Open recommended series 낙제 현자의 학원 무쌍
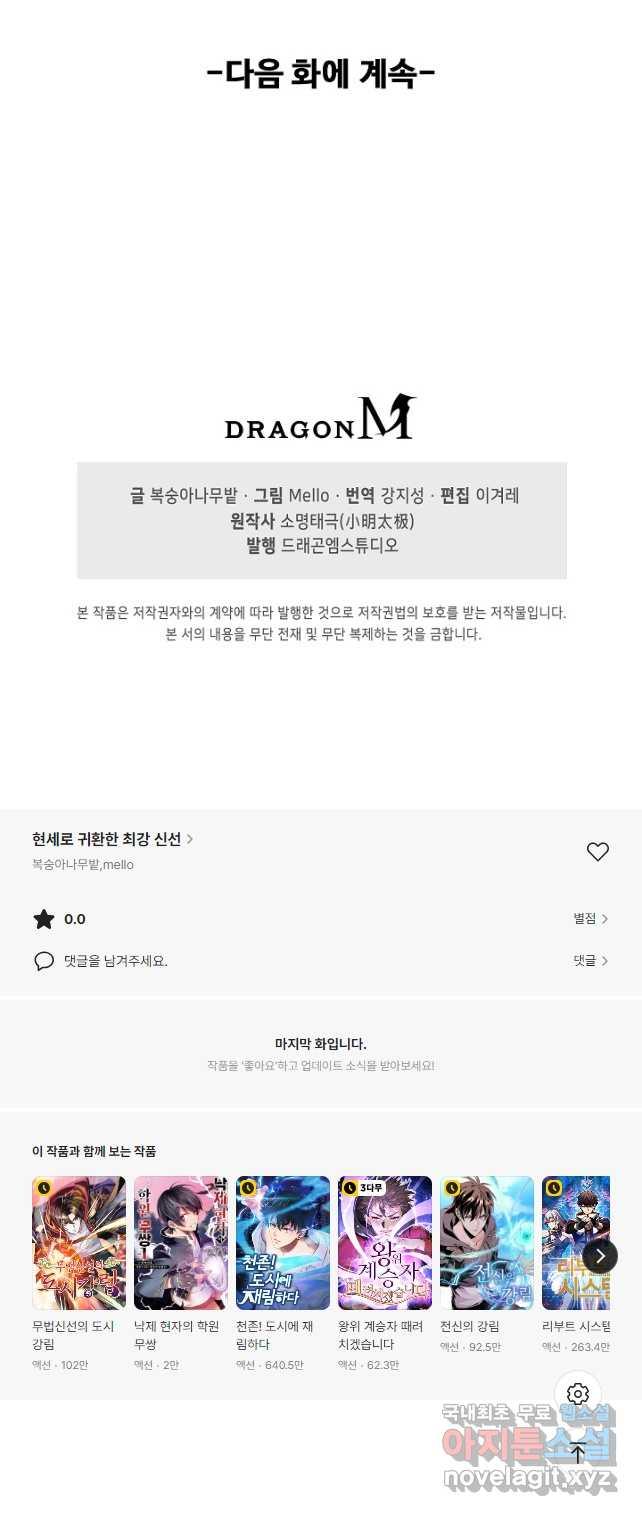The image size is (642, 1516). 181,1243
